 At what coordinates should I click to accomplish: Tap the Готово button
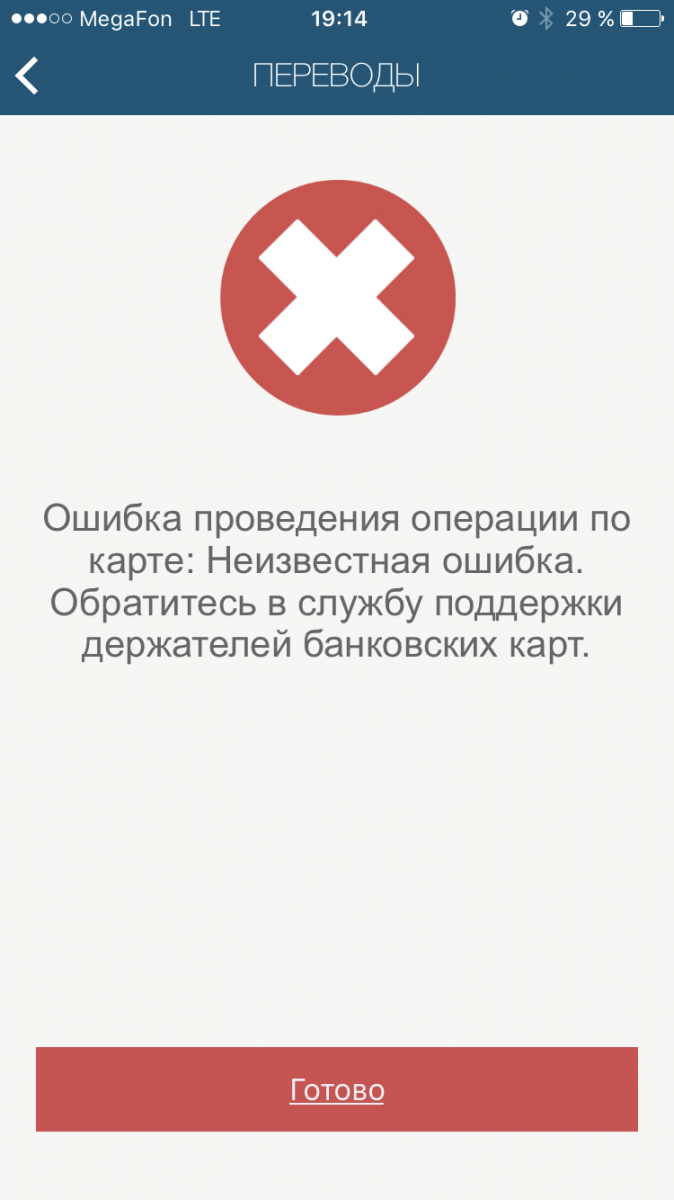point(337,1089)
